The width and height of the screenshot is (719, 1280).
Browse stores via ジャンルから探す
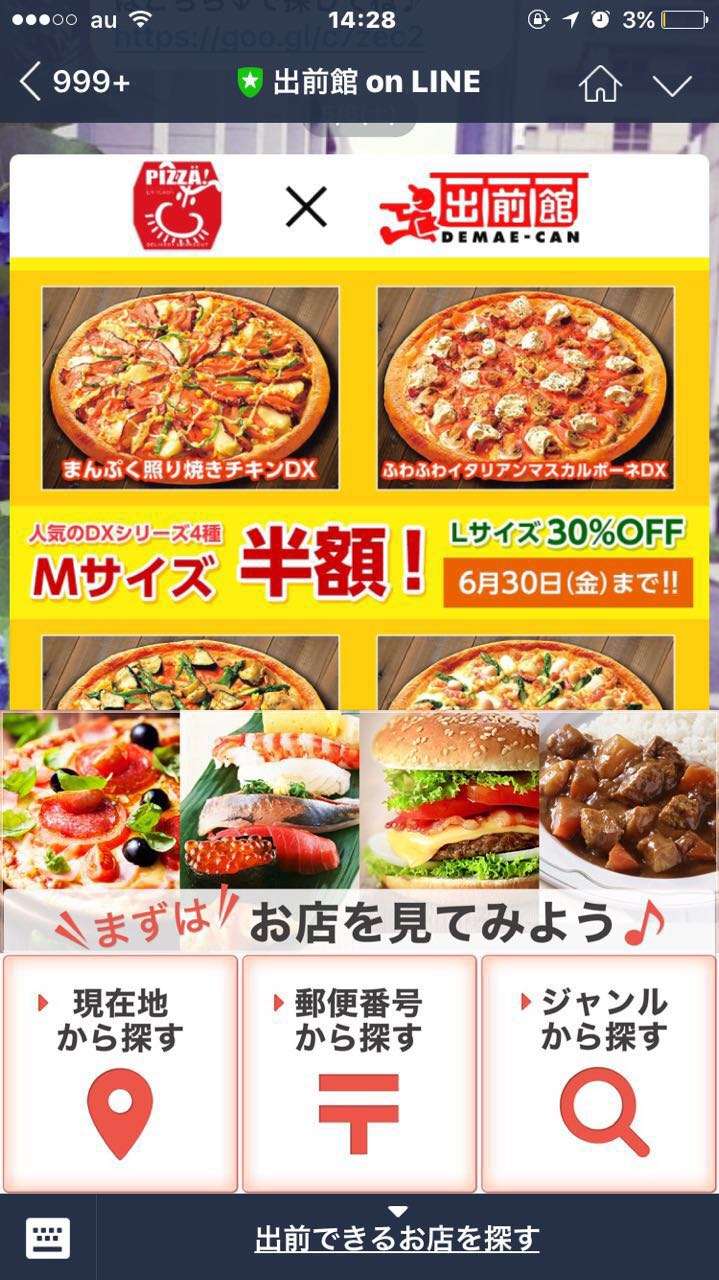598,1073
